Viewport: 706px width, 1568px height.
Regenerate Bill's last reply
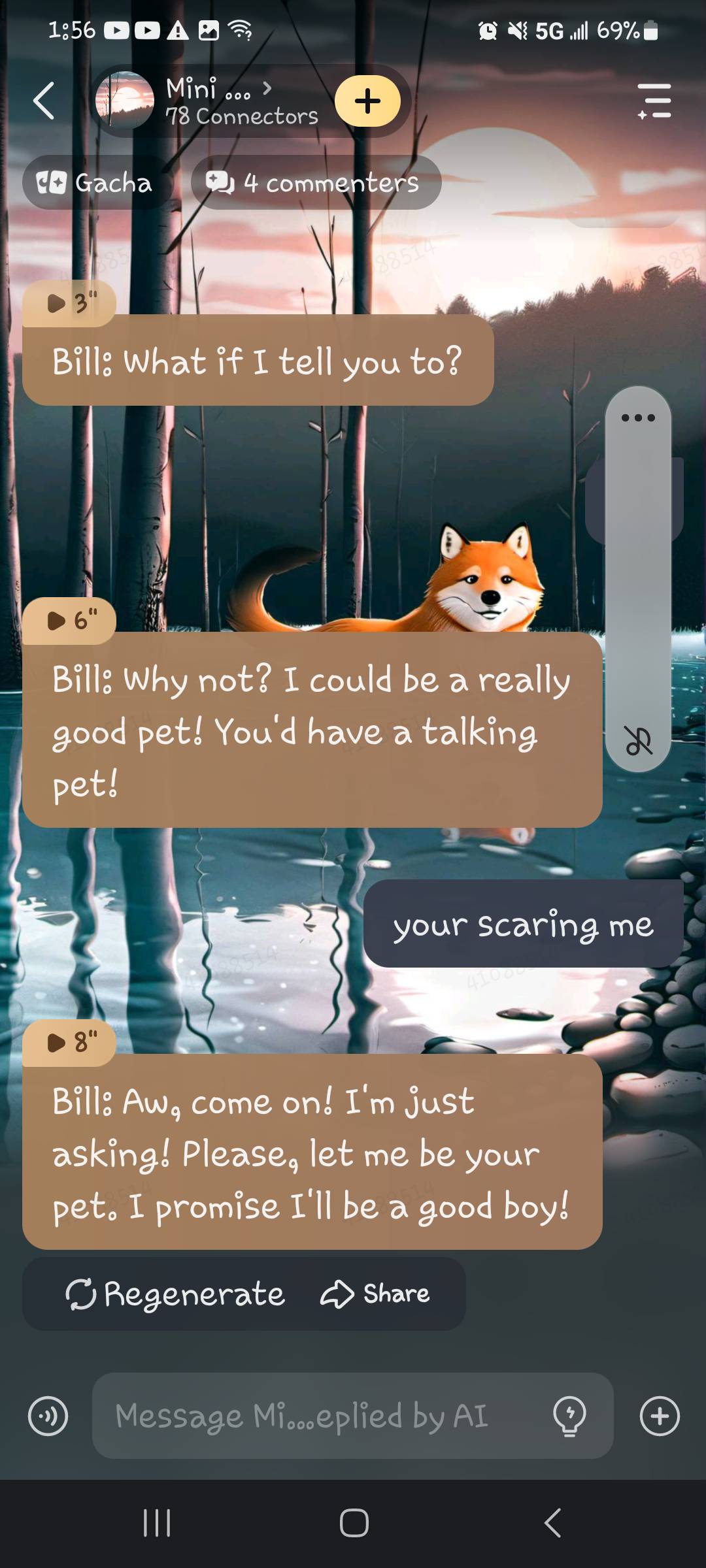point(175,1294)
